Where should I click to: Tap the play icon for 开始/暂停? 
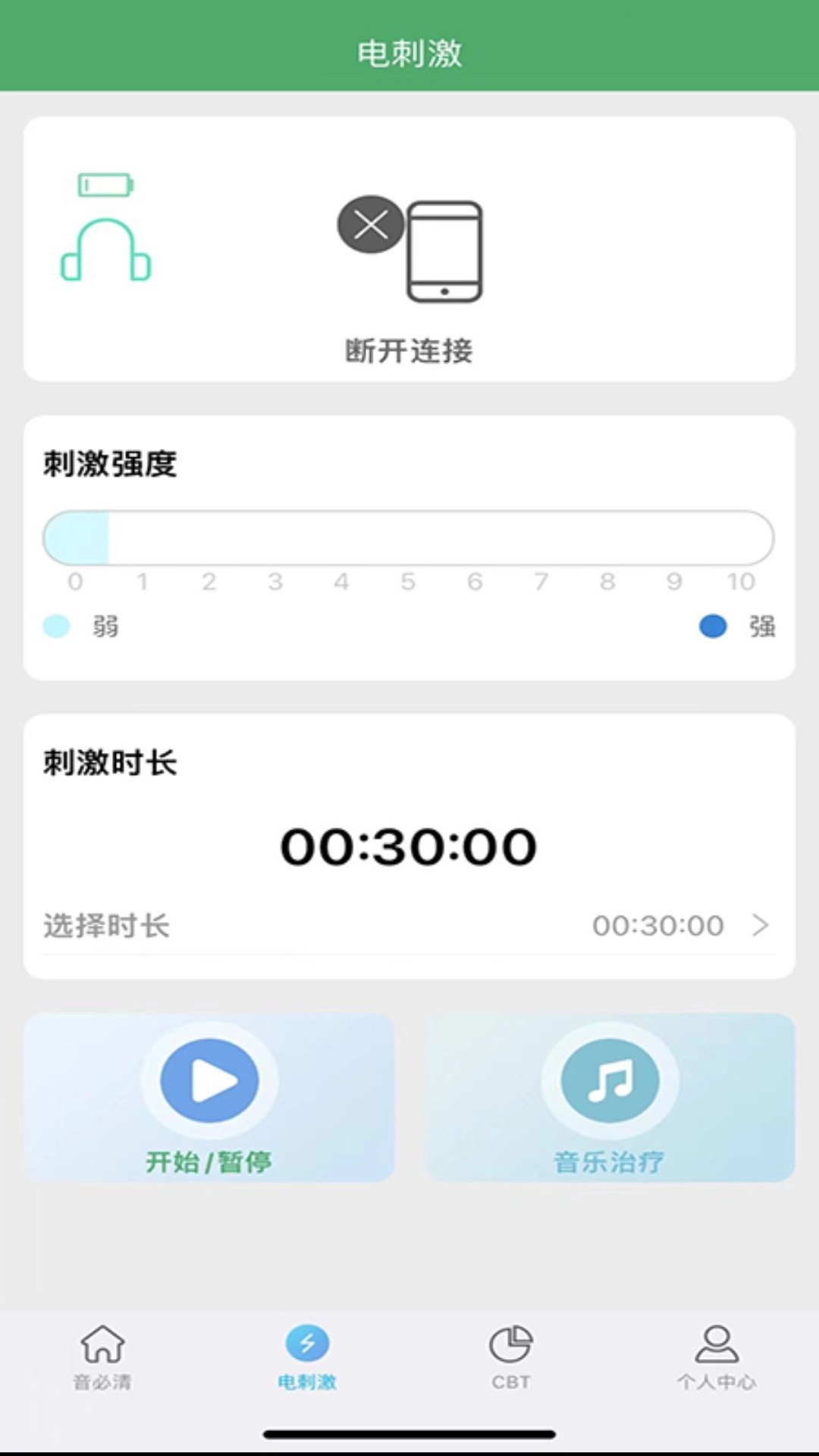pos(209,1081)
